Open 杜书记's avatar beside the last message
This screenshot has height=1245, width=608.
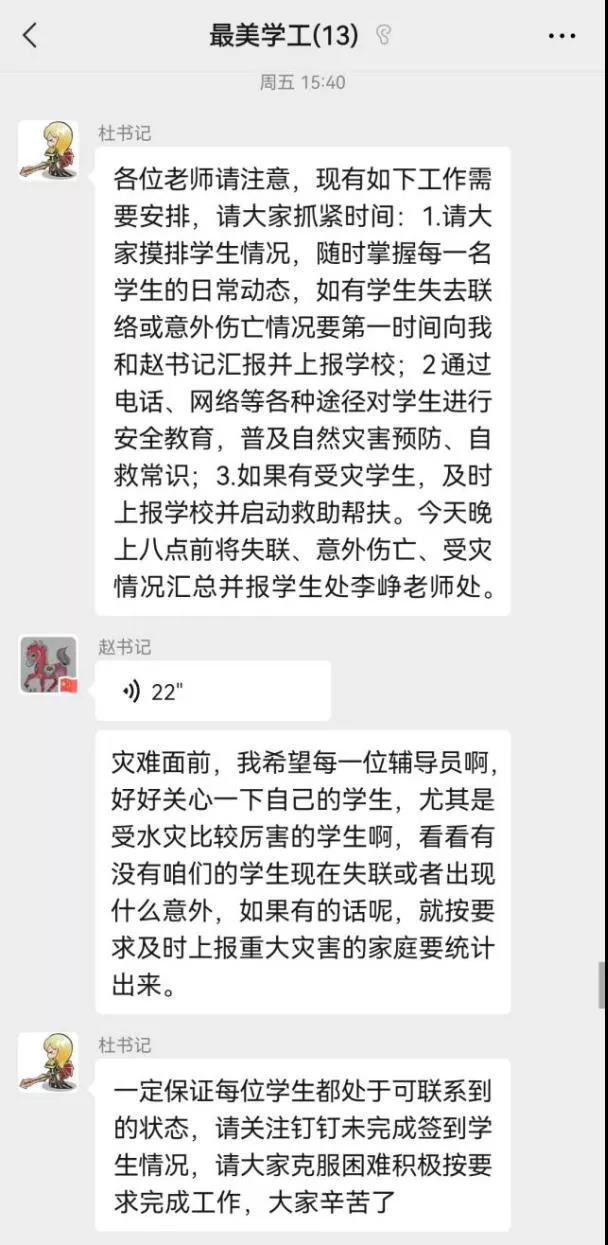point(48,1062)
